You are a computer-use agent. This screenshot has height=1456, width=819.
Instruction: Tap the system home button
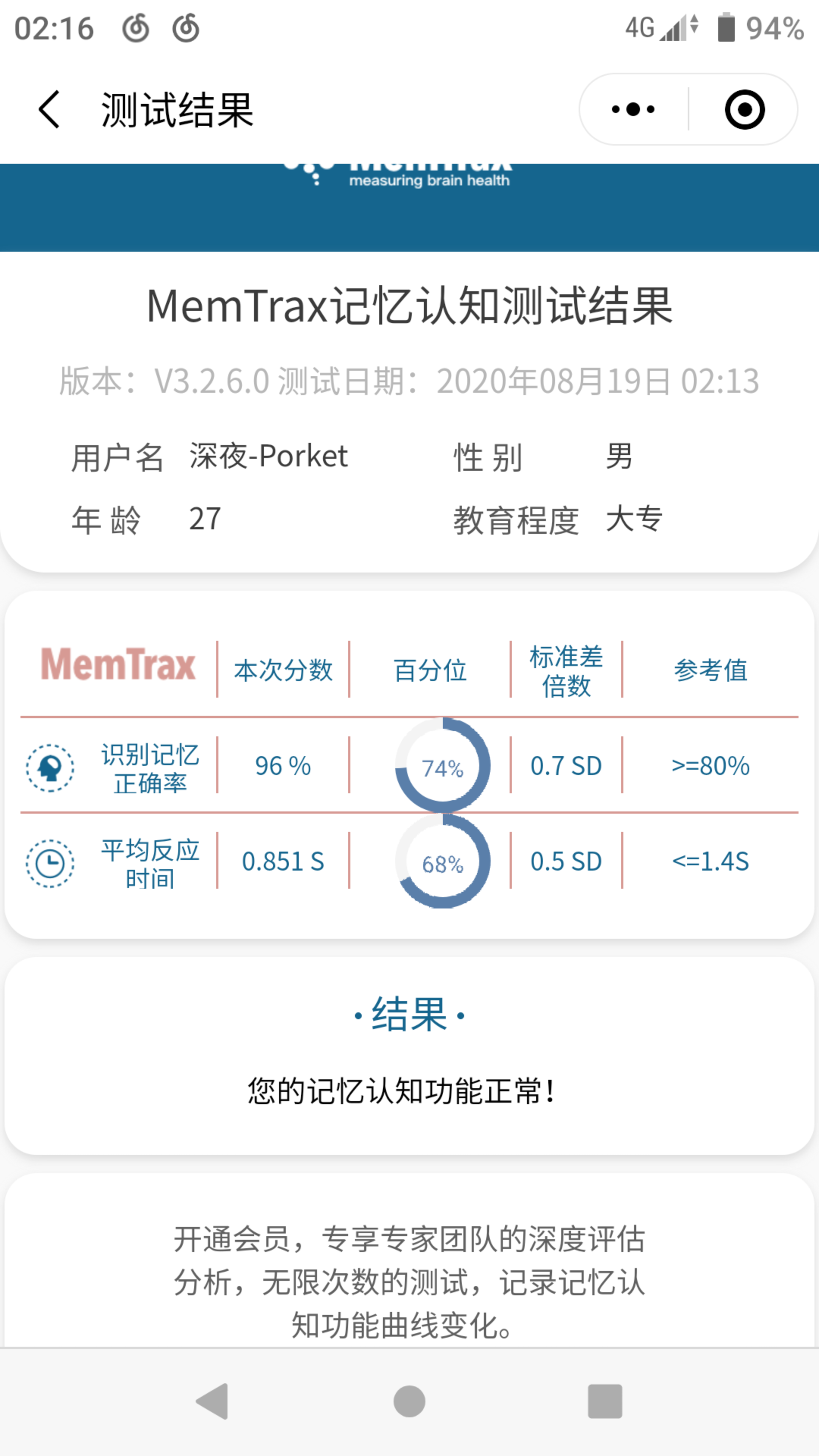point(409,1401)
